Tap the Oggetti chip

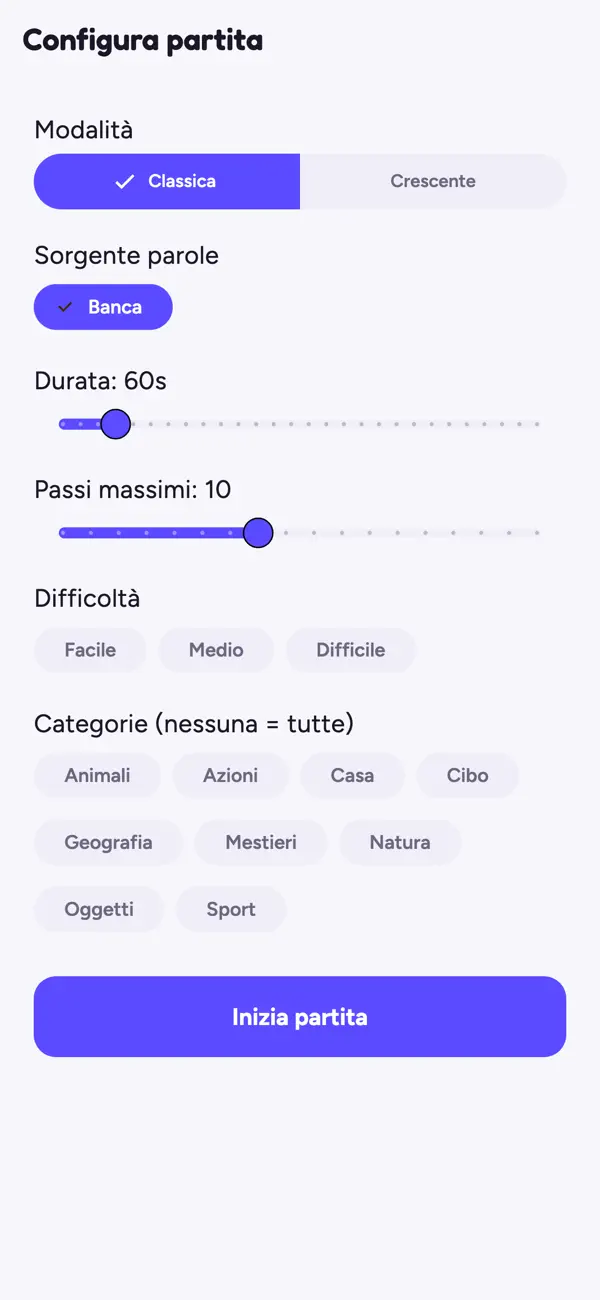coord(99,909)
